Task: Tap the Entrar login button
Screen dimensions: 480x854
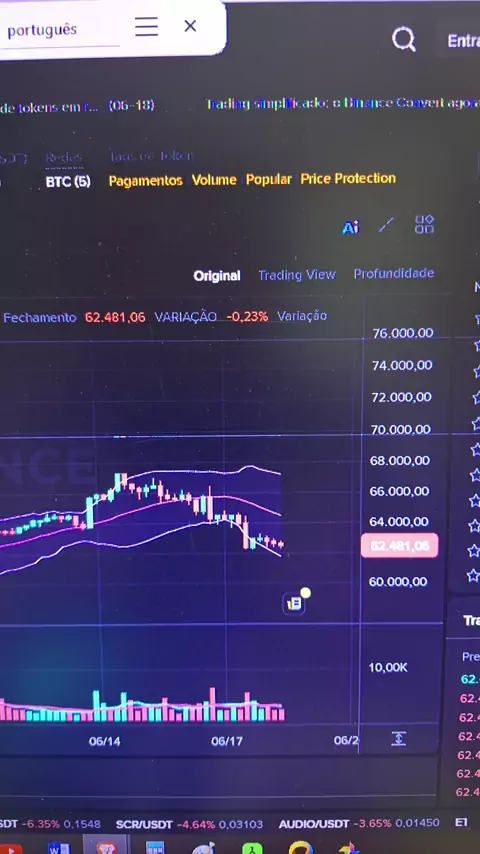Action: pos(463,41)
